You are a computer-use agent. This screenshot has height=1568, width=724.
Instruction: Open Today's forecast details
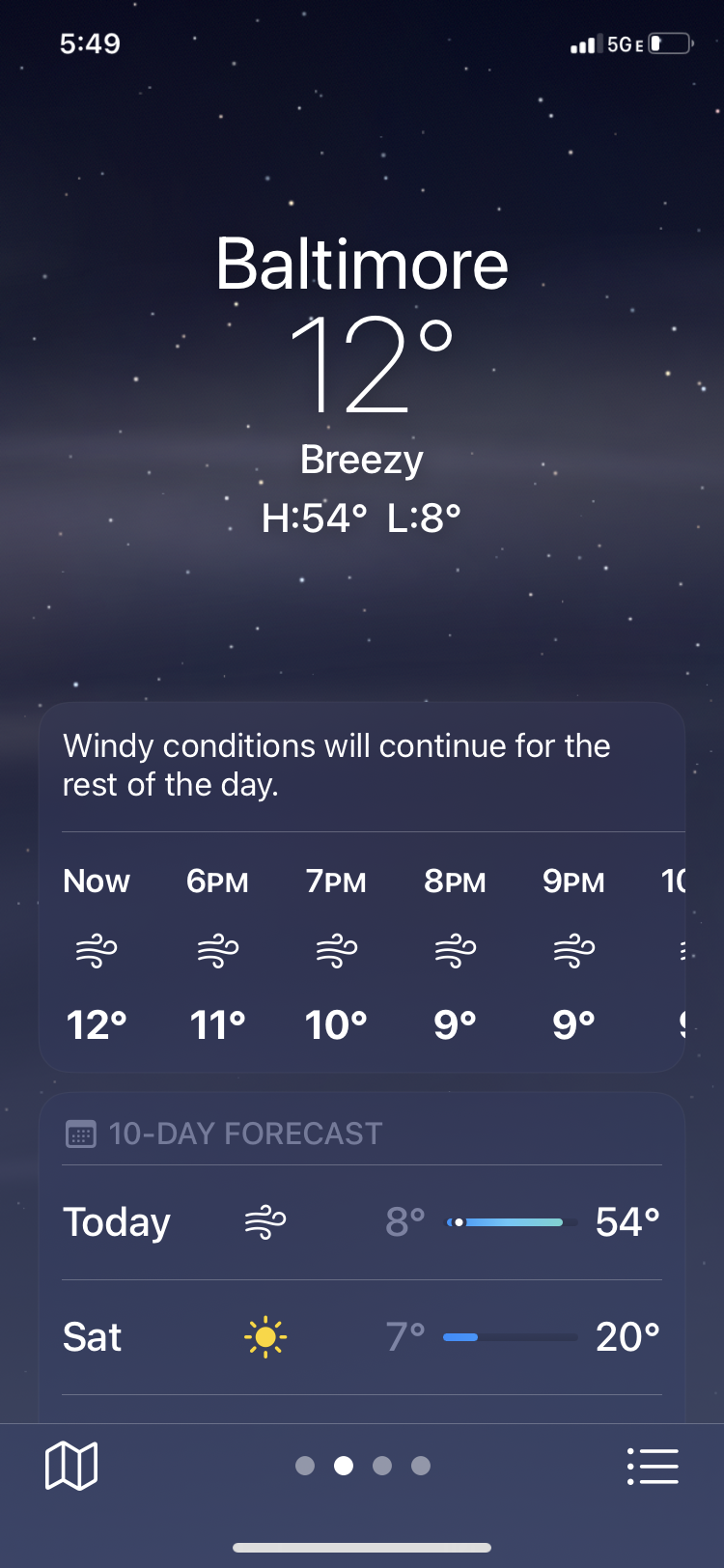click(x=362, y=1222)
